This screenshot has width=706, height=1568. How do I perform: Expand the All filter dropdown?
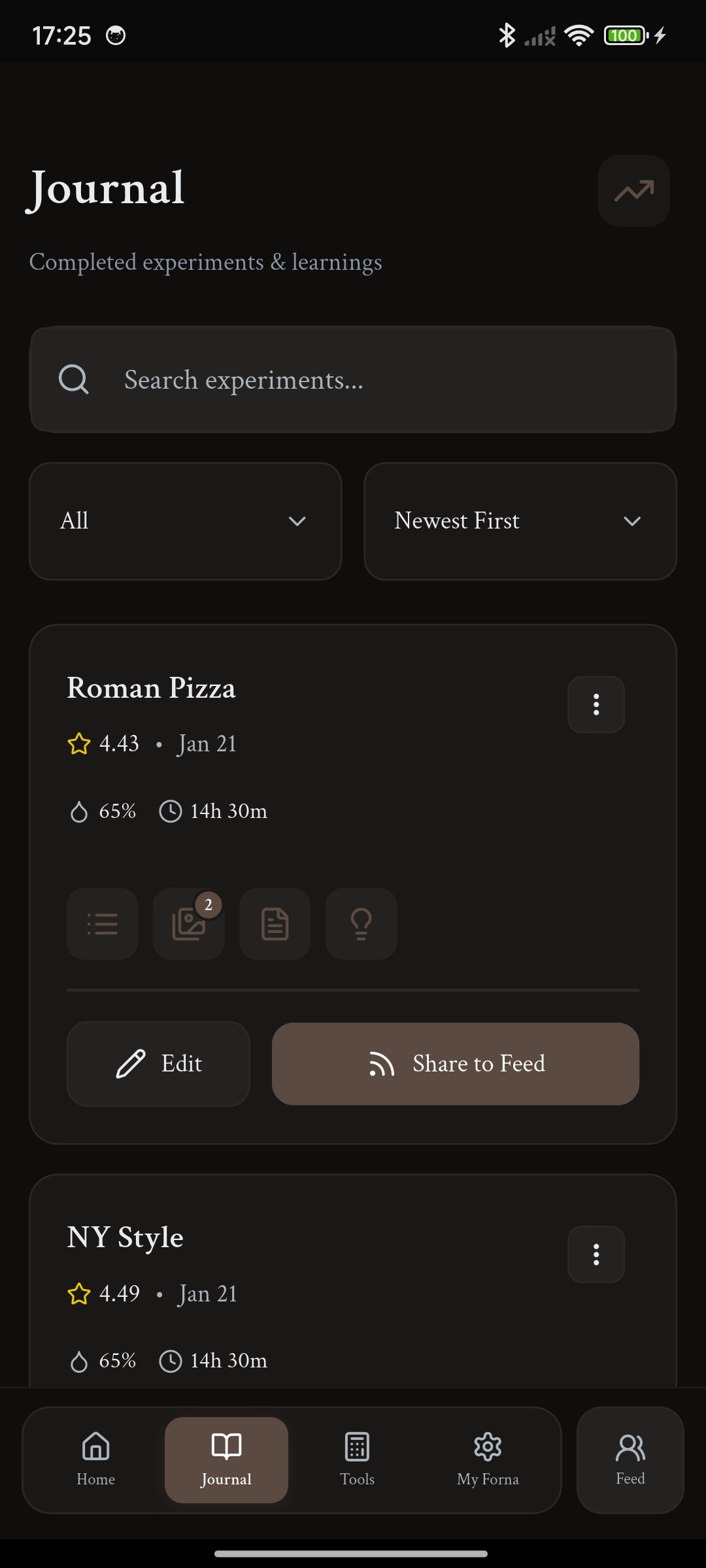click(x=185, y=521)
